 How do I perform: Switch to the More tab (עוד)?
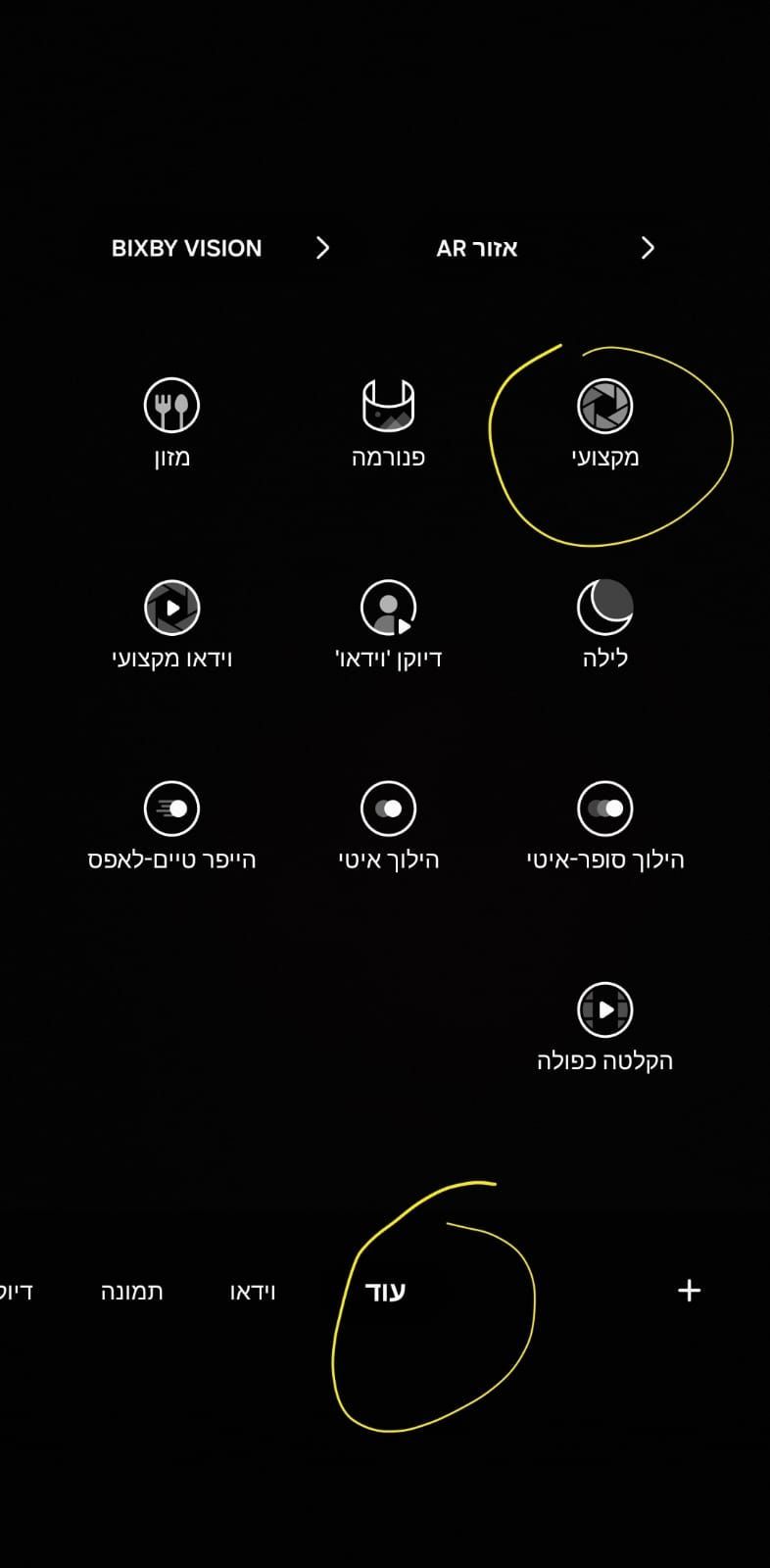coord(385,1292)
